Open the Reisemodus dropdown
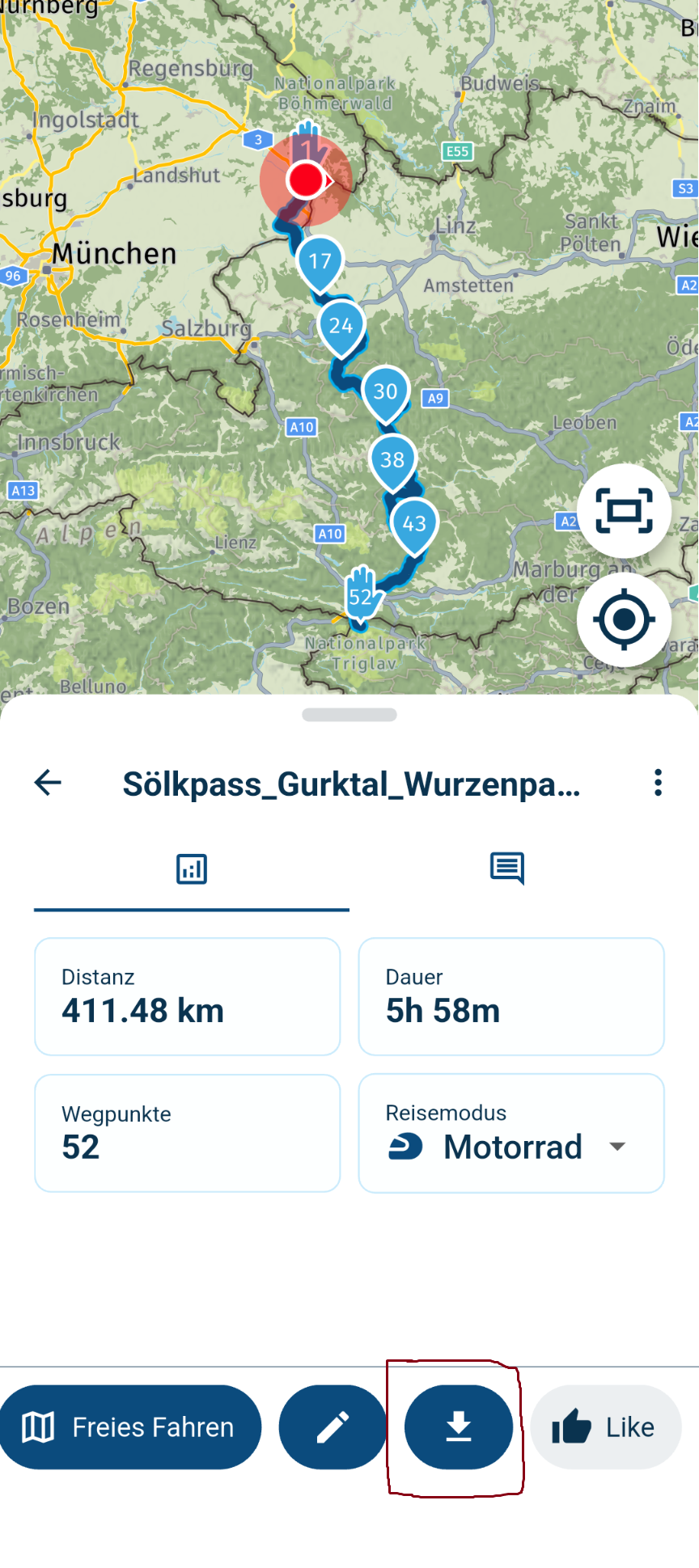The width and height of the screenshot is (699, 1568). coord(617,1146)
